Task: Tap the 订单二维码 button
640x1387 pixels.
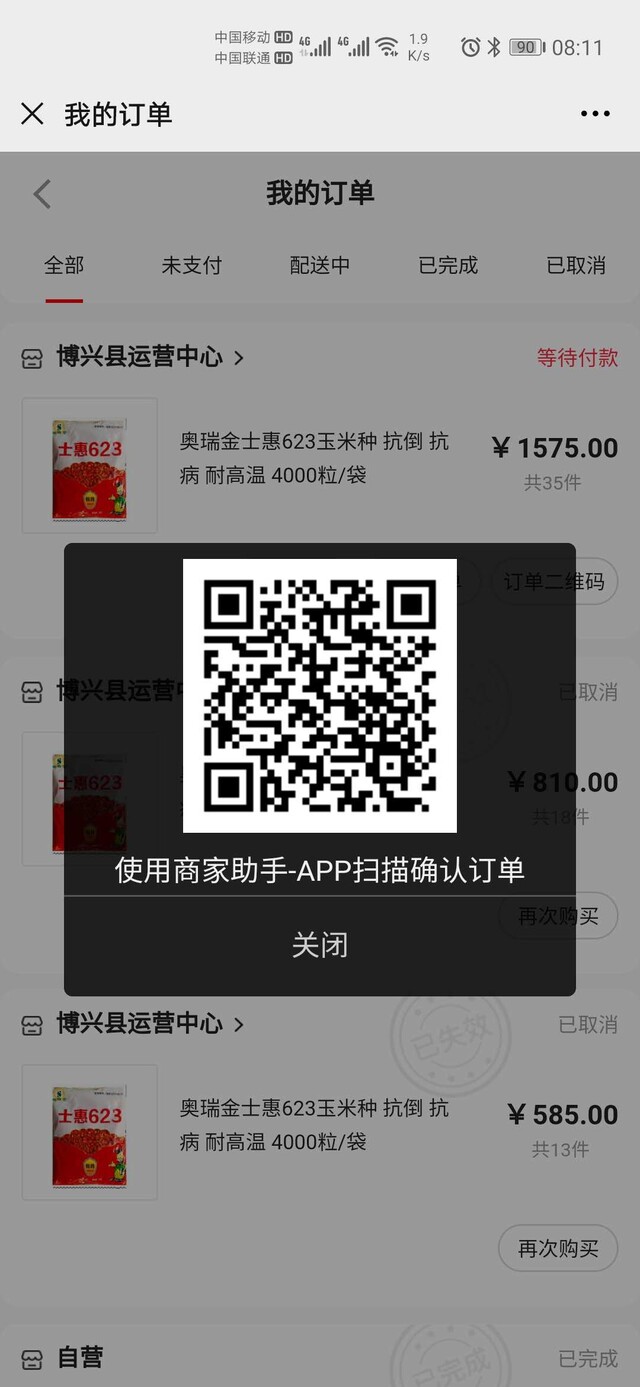Action: coord(554,581)
